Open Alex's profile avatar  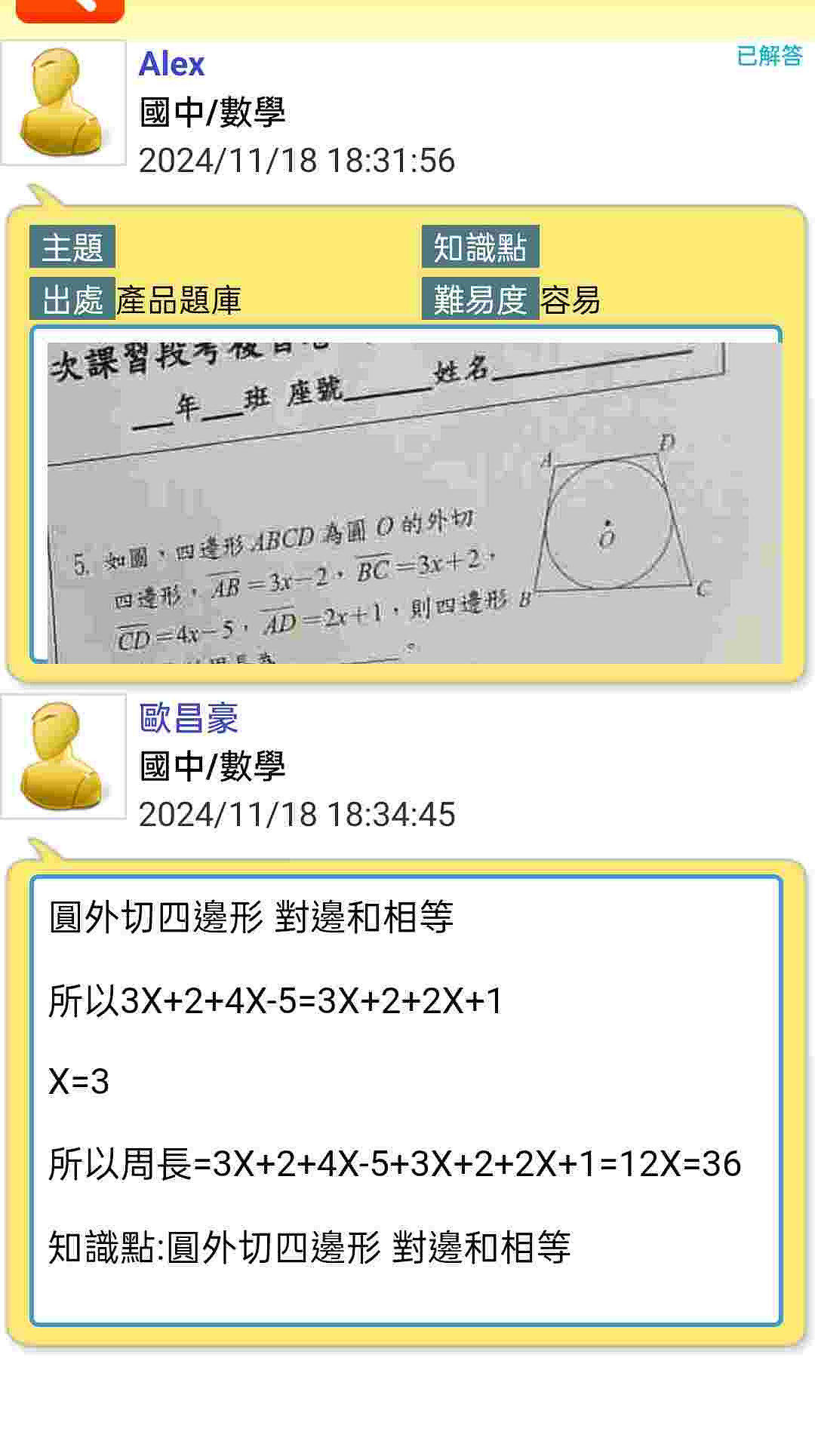pos(63,103)
